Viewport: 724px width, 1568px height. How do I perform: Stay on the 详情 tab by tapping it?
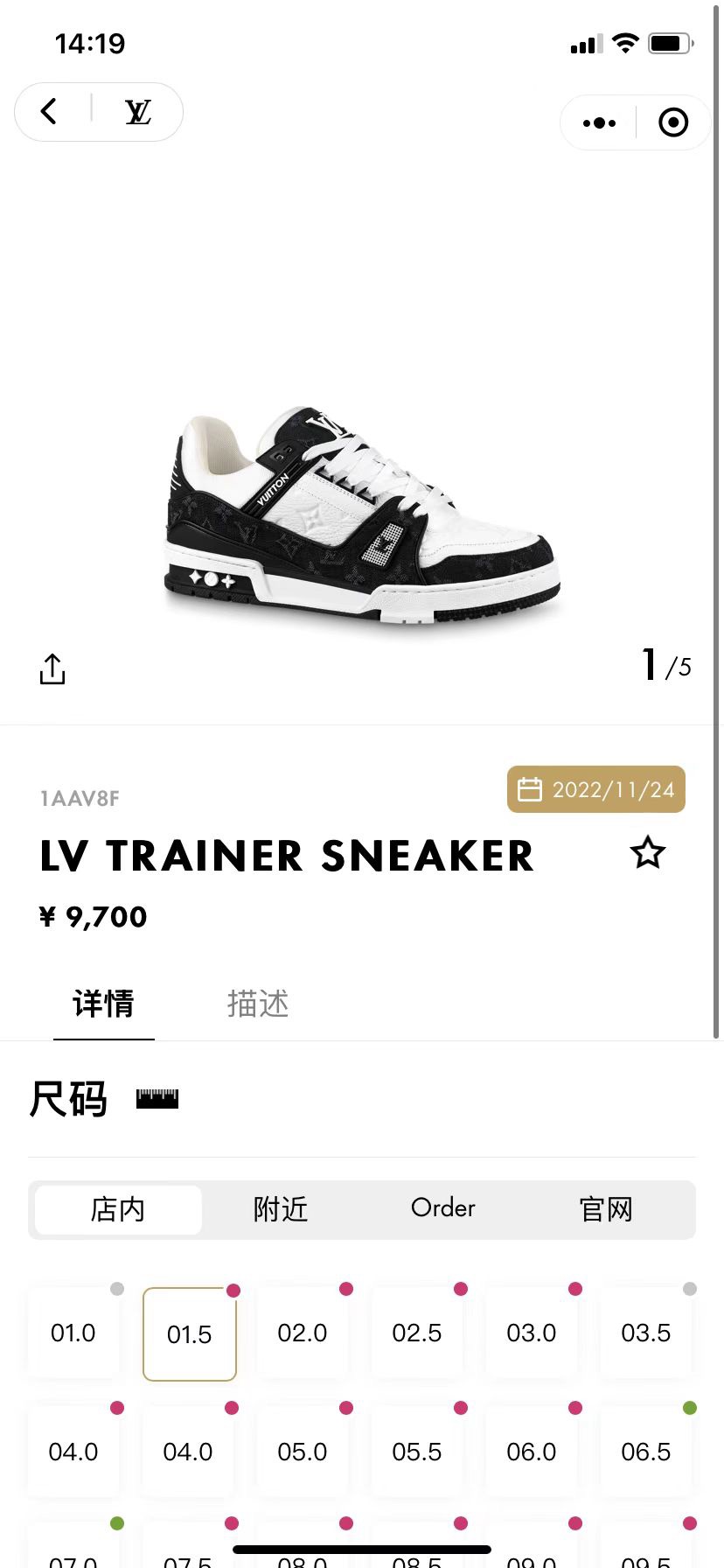104,1004
